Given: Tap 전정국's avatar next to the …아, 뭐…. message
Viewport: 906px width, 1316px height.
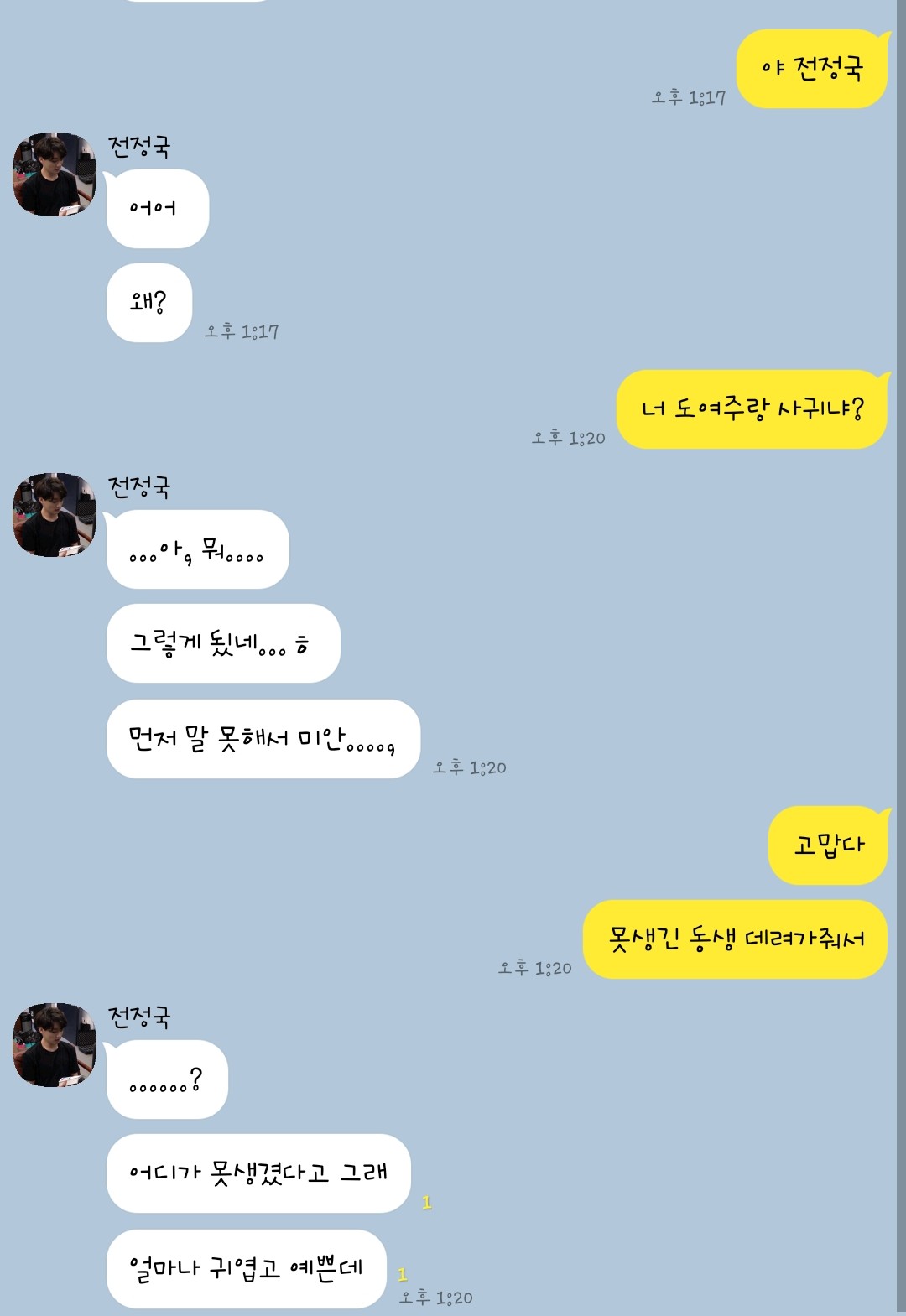Looking at the screenshot, I should coord(55,515).
